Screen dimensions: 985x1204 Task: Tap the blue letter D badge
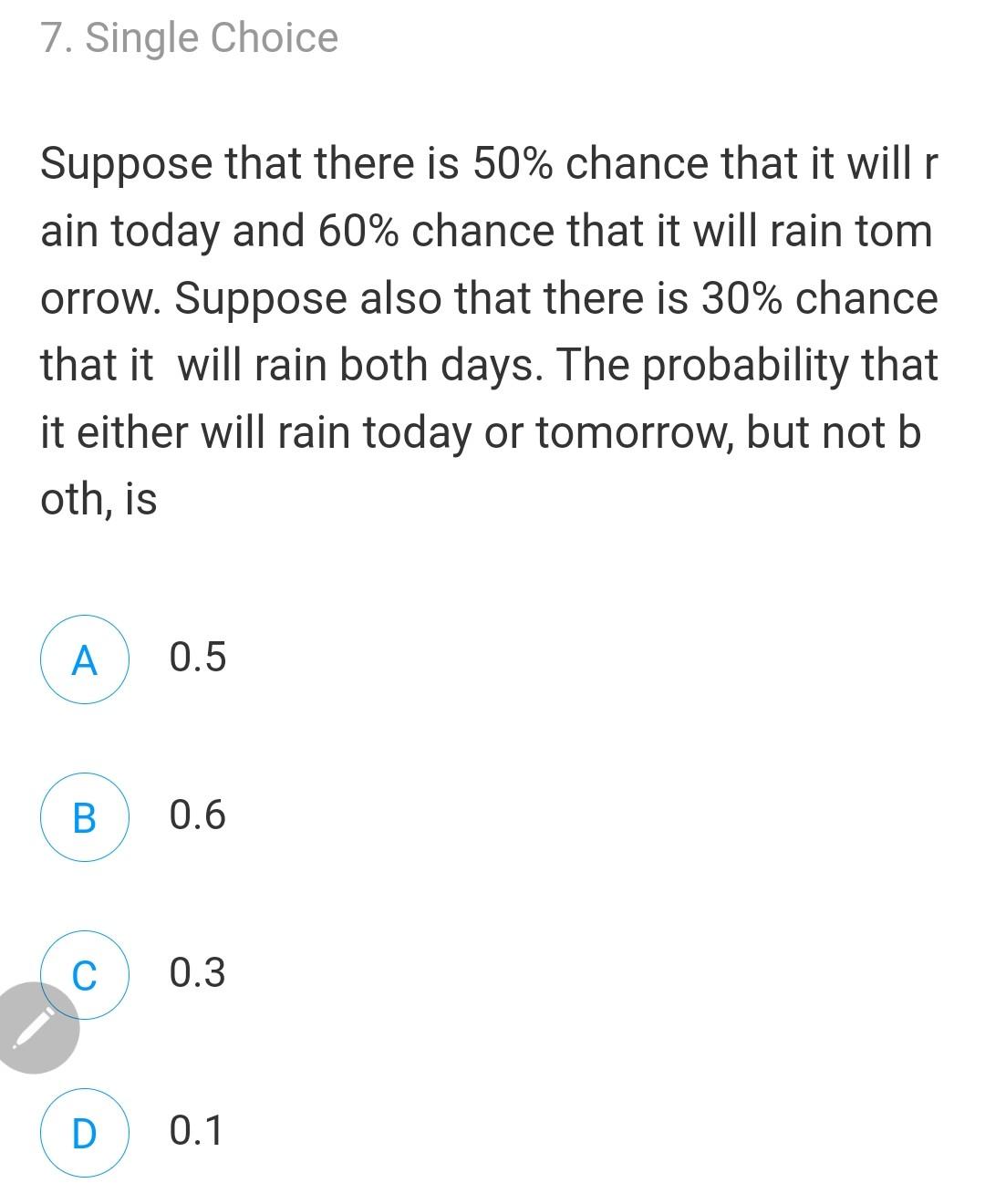click(x=85, y=1132)
